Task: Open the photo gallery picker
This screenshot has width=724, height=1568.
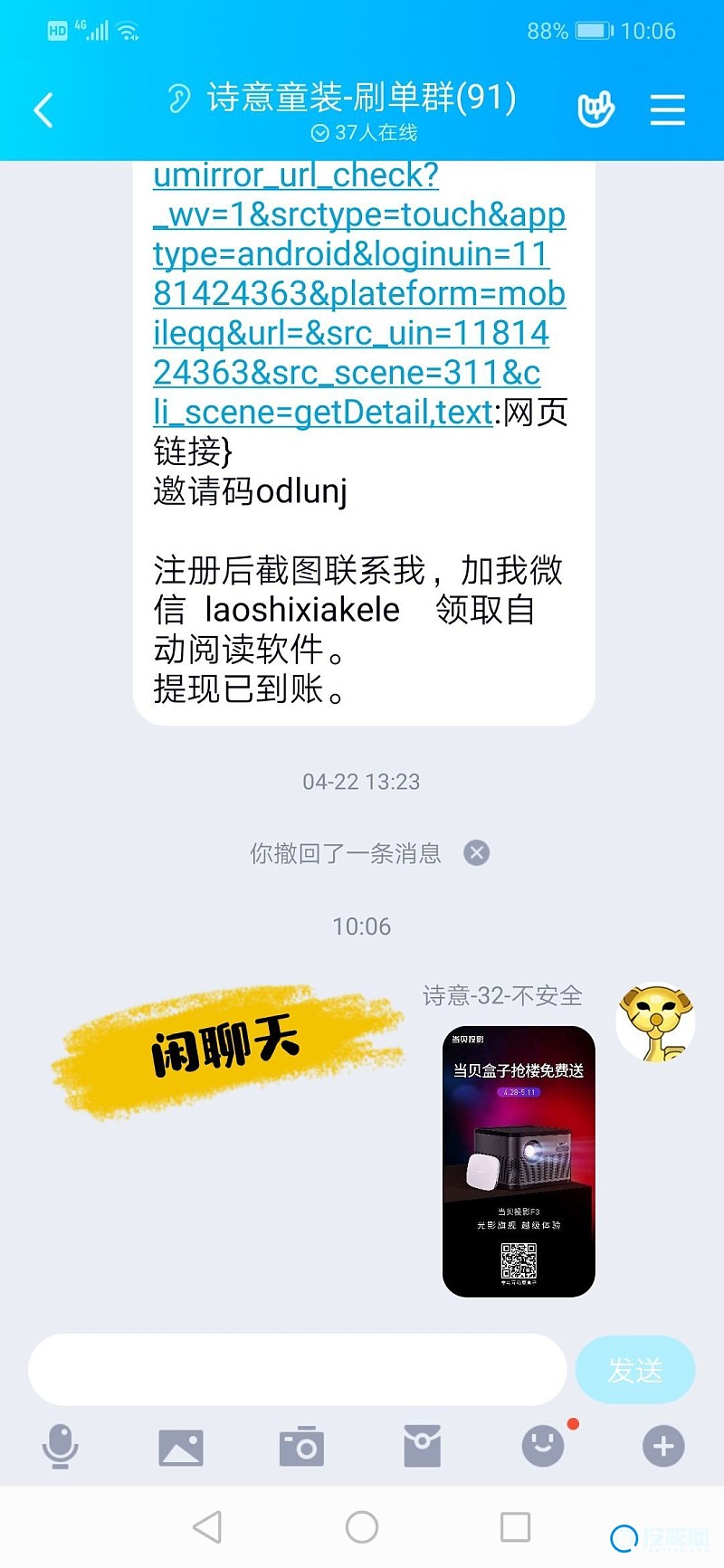Action: (x=181, y=1447)
